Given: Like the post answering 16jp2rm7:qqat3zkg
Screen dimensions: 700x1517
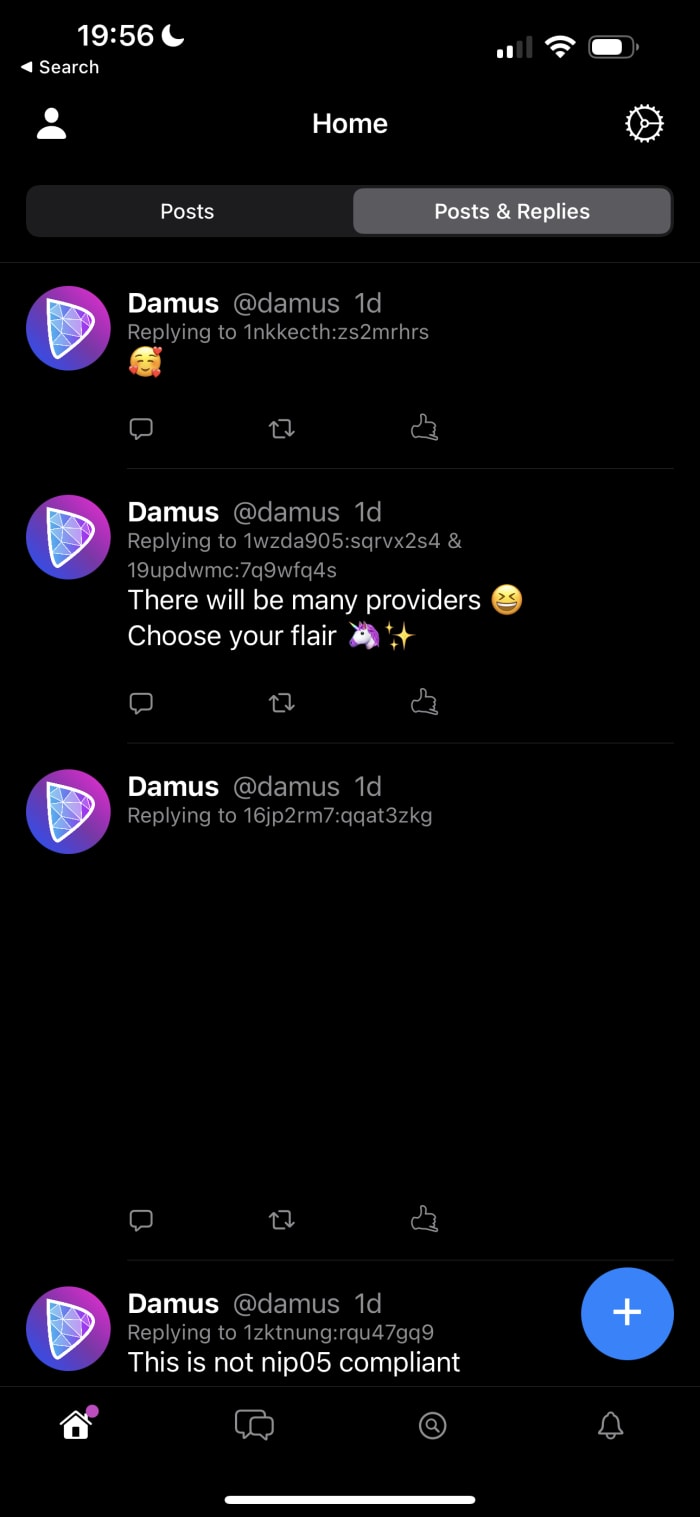Looking at the screenshot, I should point(424,1220).
